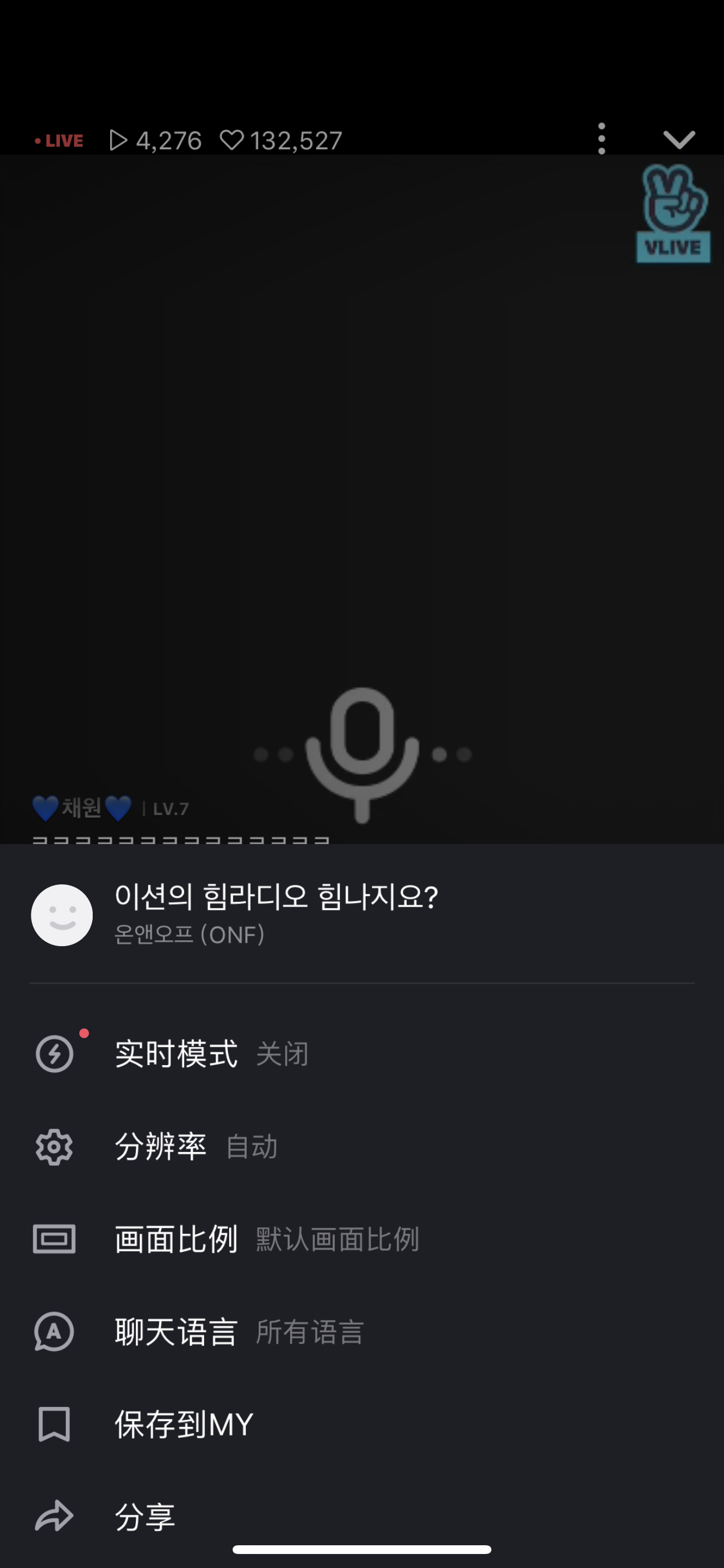This screenshot has height=1568, width=724.
Task: Open the three-dot overflow menu
Action: (601, 139)
